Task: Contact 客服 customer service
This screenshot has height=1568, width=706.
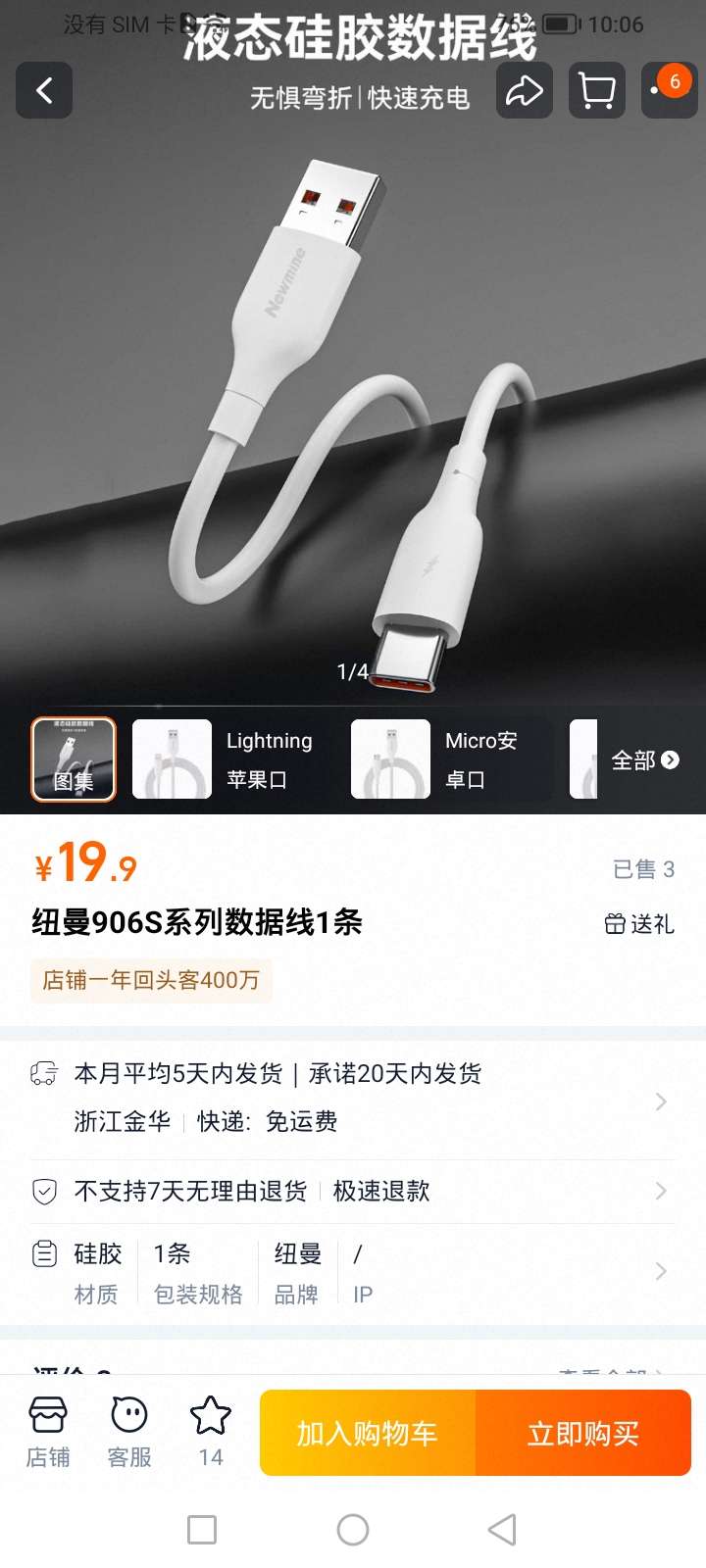Action: (129, 1431)
